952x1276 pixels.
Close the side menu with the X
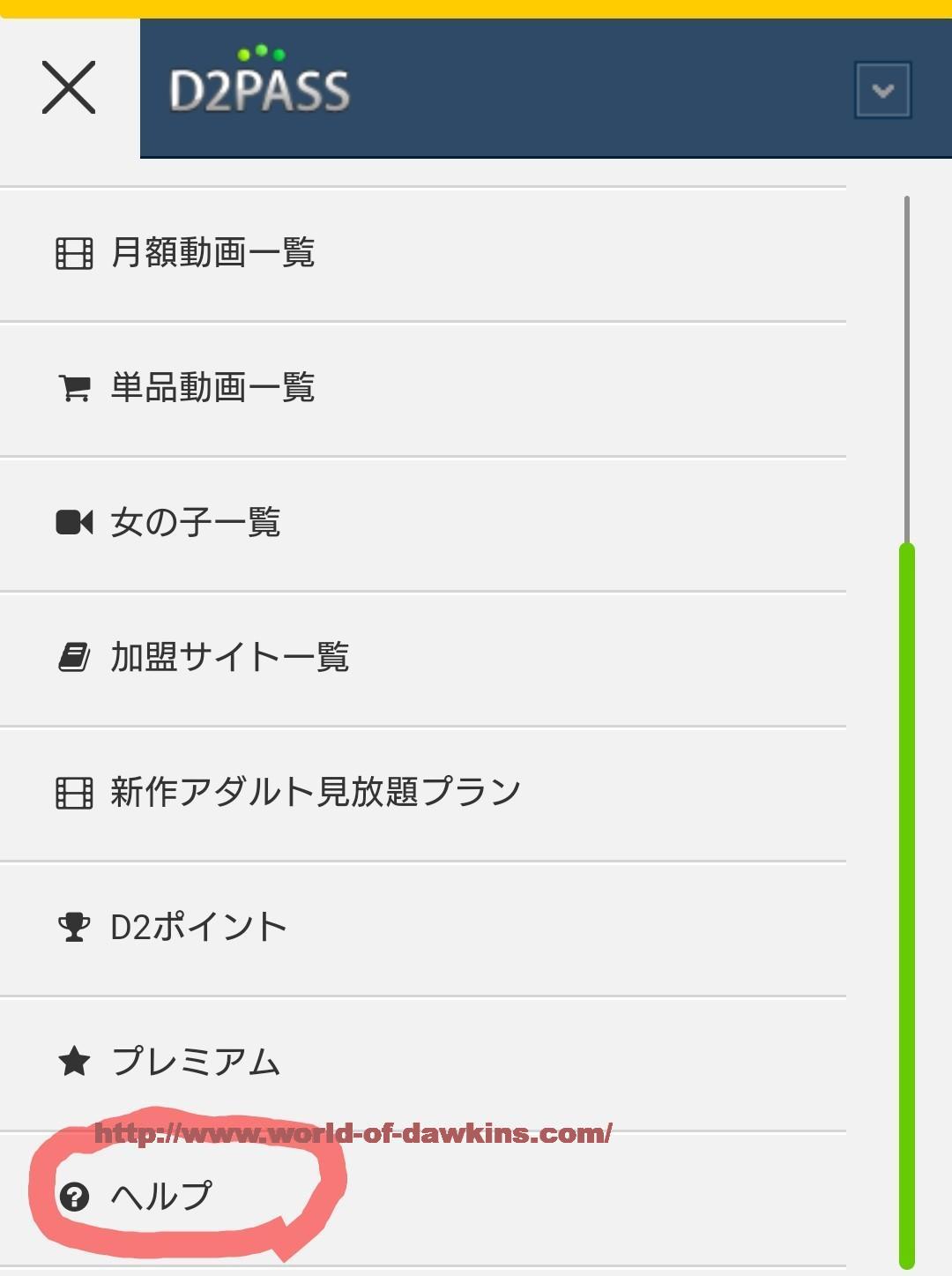(x=69, y=87)
